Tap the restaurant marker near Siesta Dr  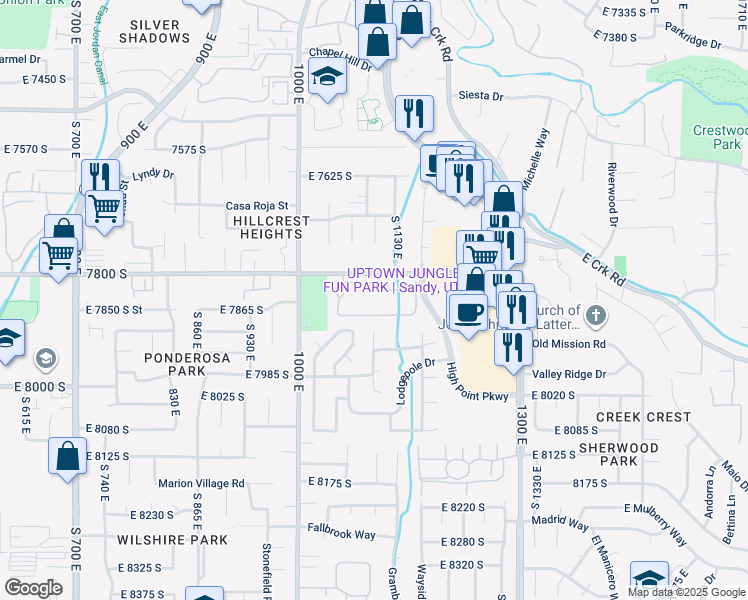pos(413,113)
